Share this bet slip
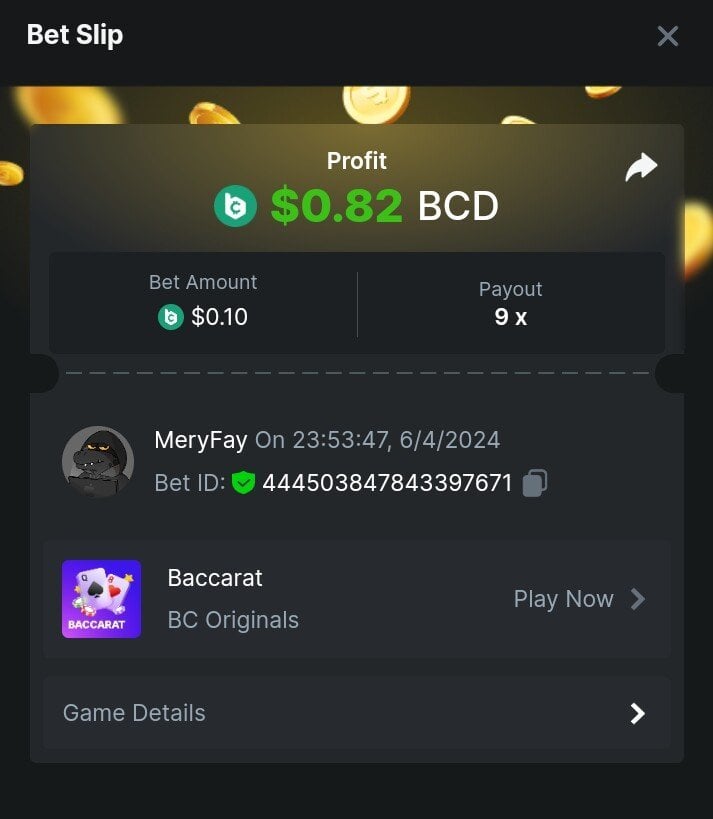 point(641,167)
